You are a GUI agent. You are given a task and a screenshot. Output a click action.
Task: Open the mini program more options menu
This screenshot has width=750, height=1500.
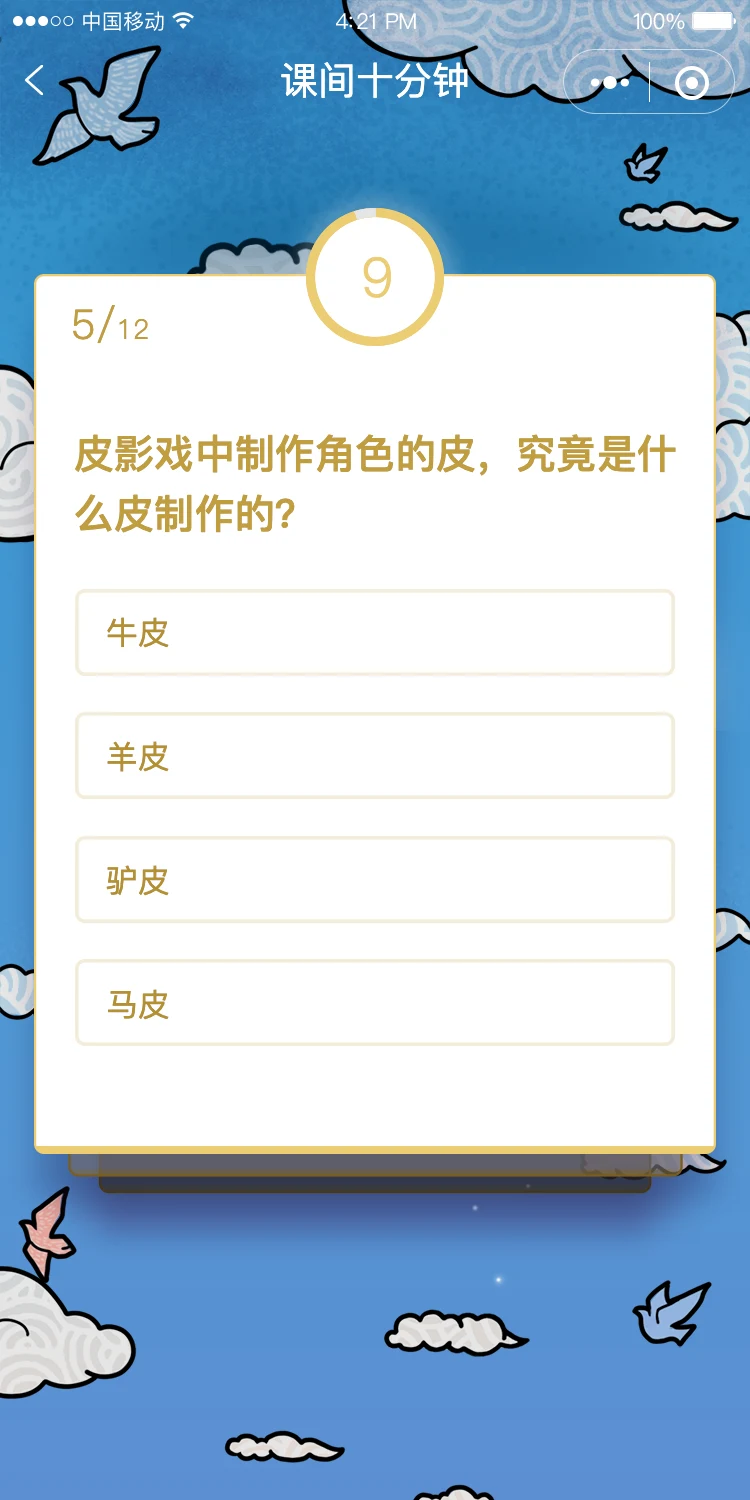pyautogui.click(x=610, y=82)
